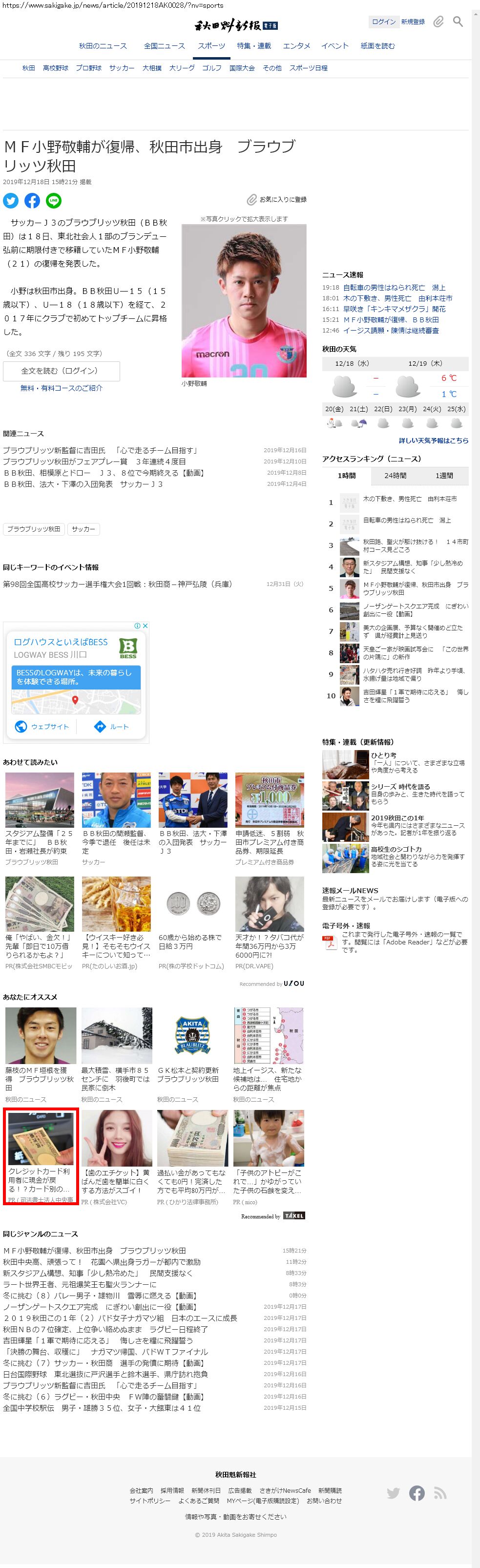
Task: Open 無料・有料コースのご紹介 link
Action: tap(62, 388)
